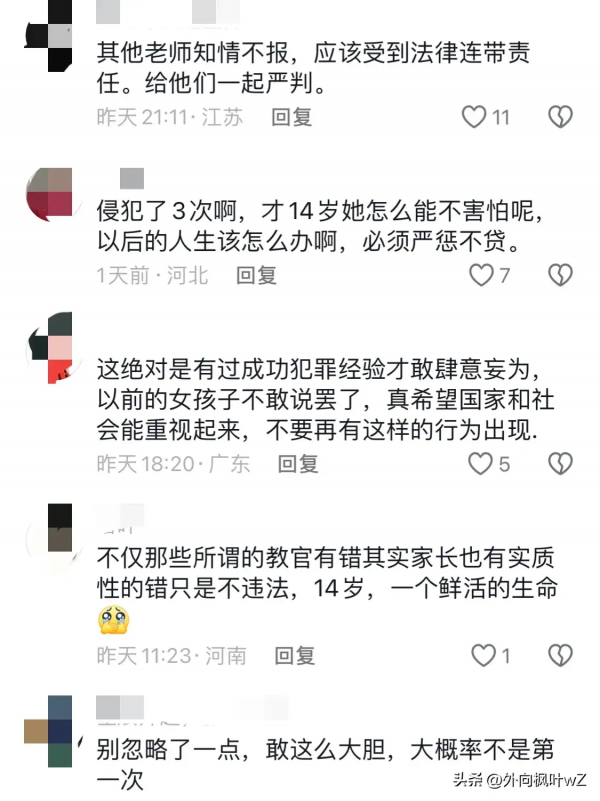The width and height of the screenshot is (600, 801).
Task: Dislike the comment about 侵犯了3次
Action: click(x=560, y=275)
